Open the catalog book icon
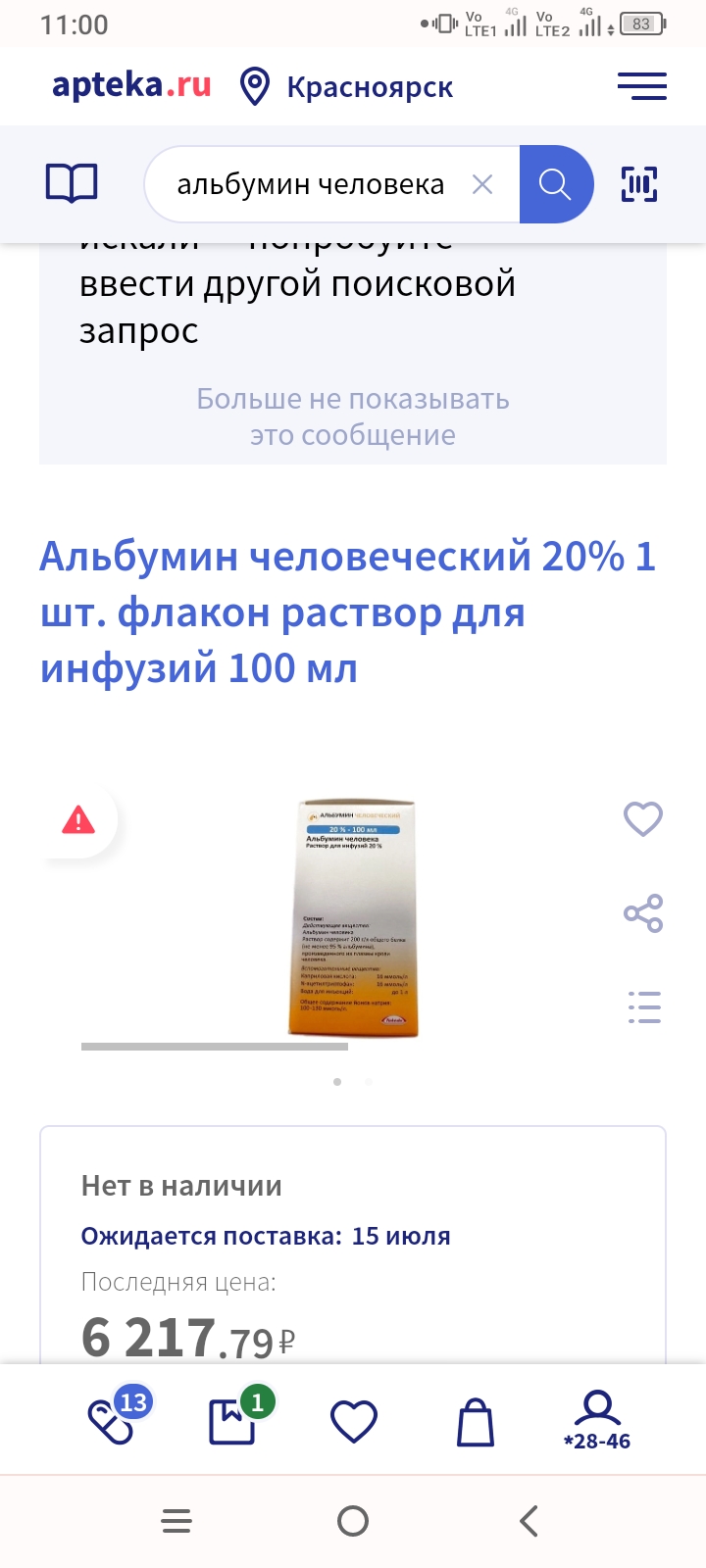Viewport: 706px width, 1568px height. pos(72,183)
